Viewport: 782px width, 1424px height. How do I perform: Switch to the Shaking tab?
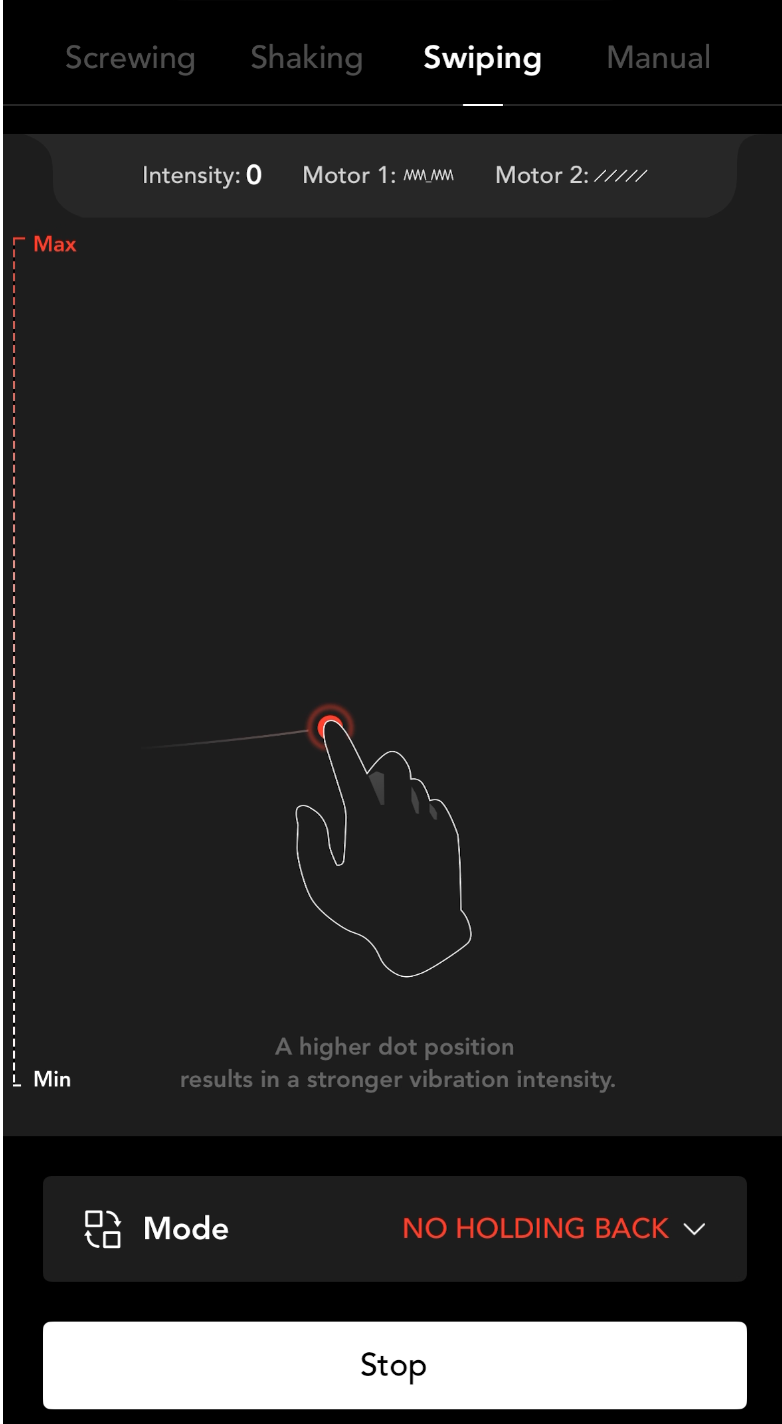click(x=307, y=58)
